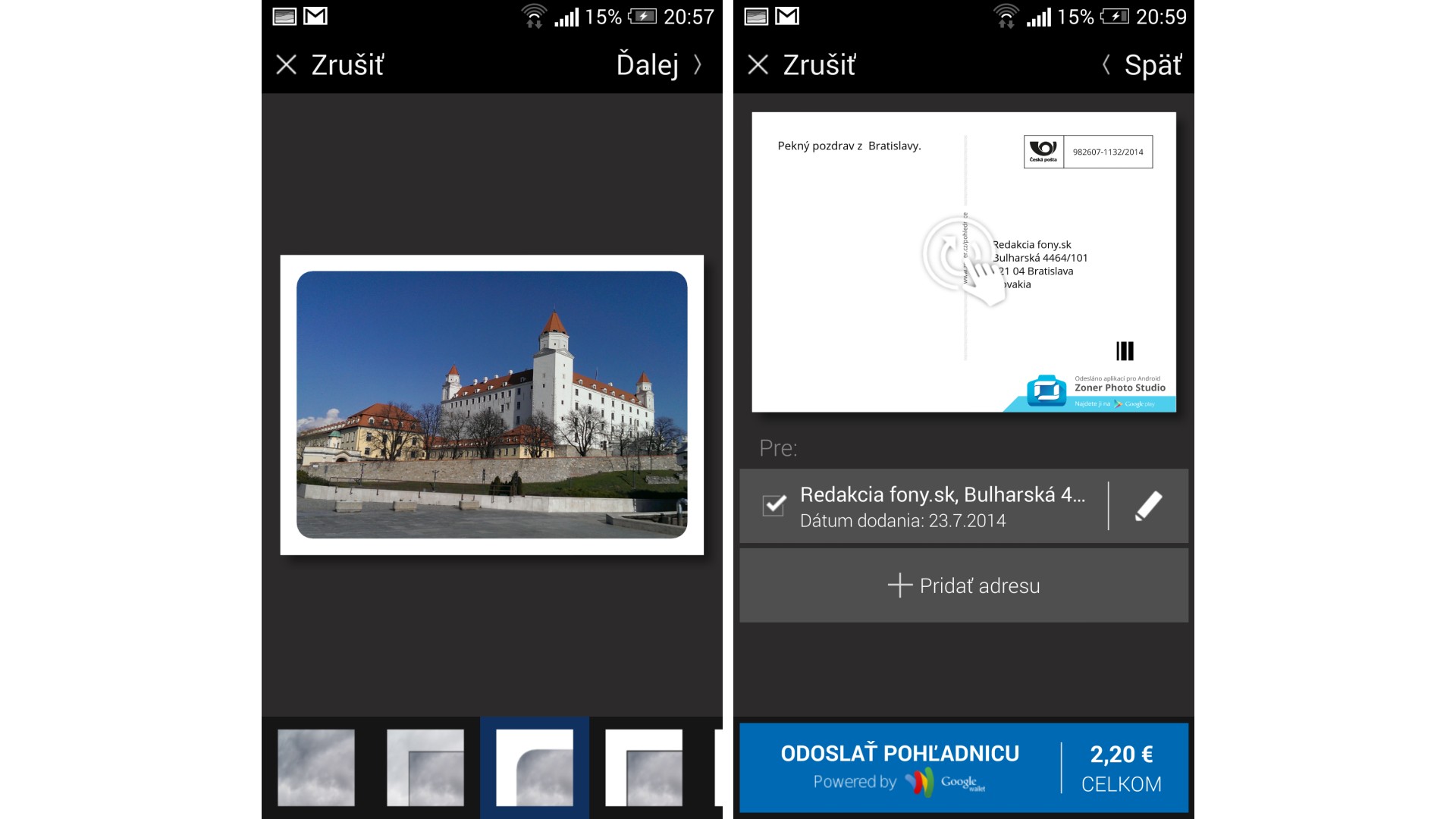Tap Ďalej to continue to next step
This screenshot has height=819, width=1456.
pos(658,65)
